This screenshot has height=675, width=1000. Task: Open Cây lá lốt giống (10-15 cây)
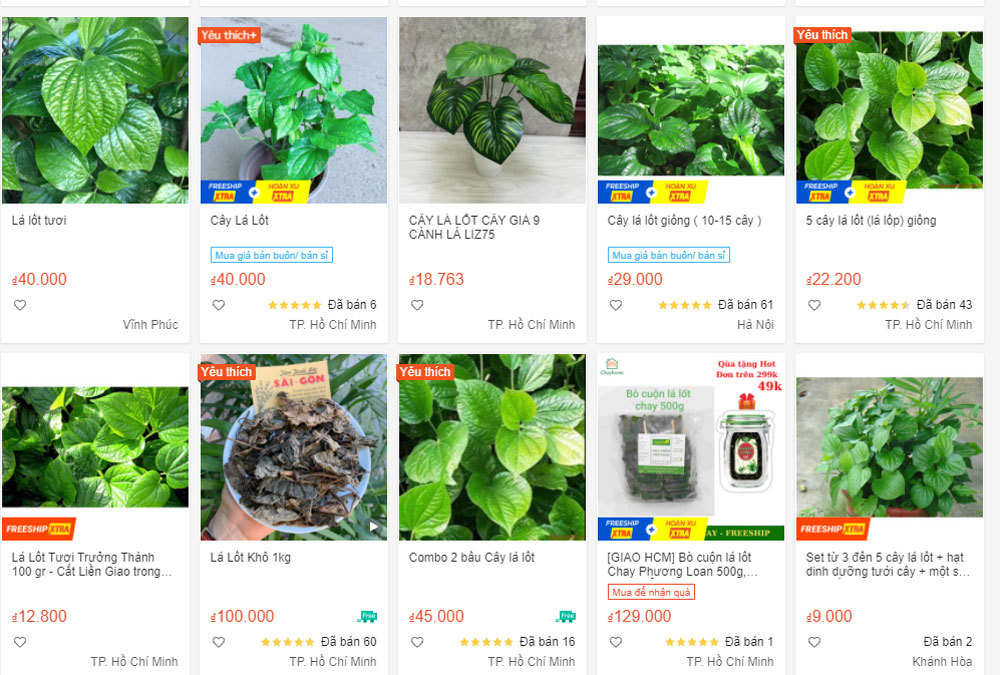pyautogui.click(x=691, y=110)
